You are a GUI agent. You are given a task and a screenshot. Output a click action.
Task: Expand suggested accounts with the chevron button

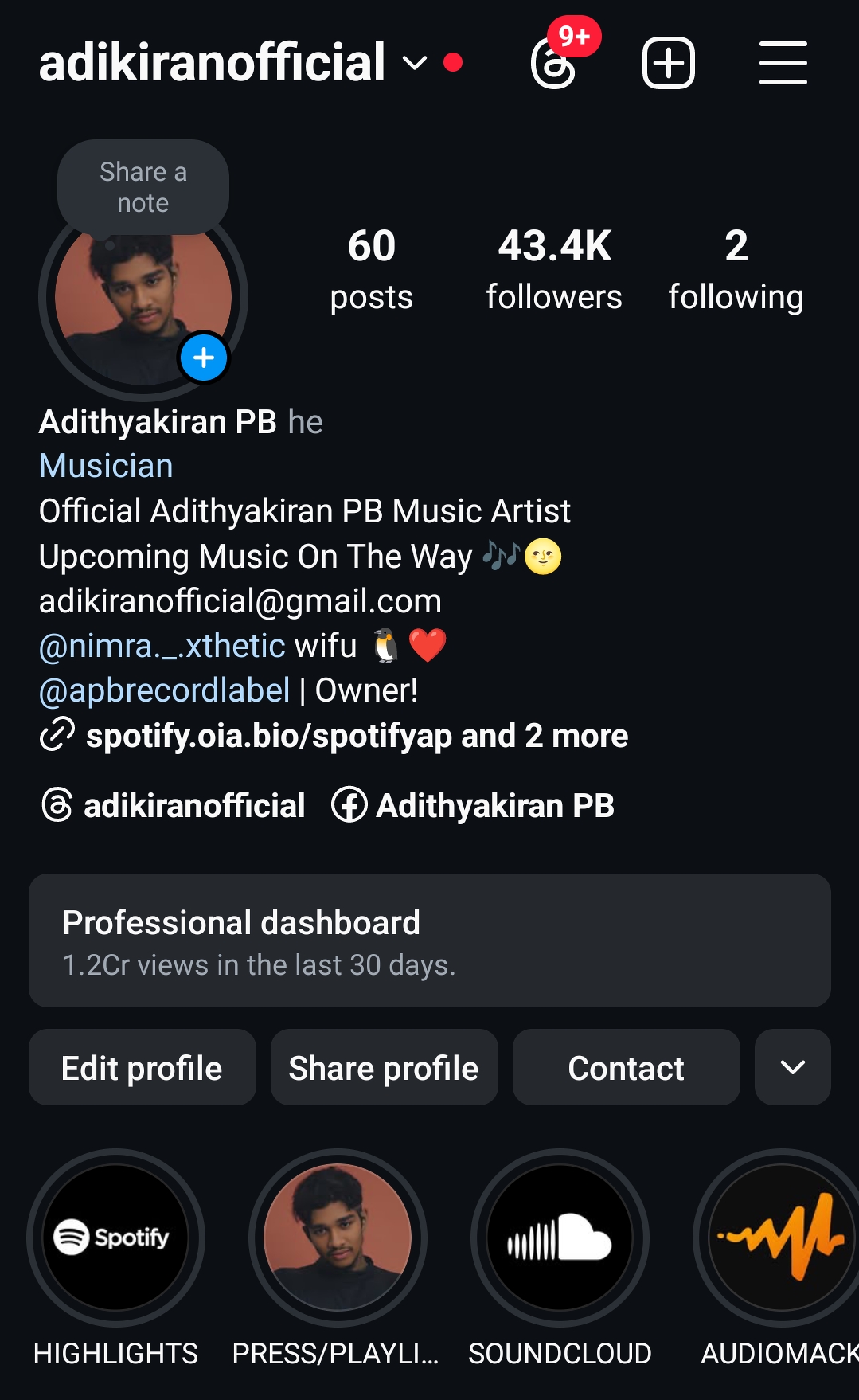click(x=792, y=1067)
